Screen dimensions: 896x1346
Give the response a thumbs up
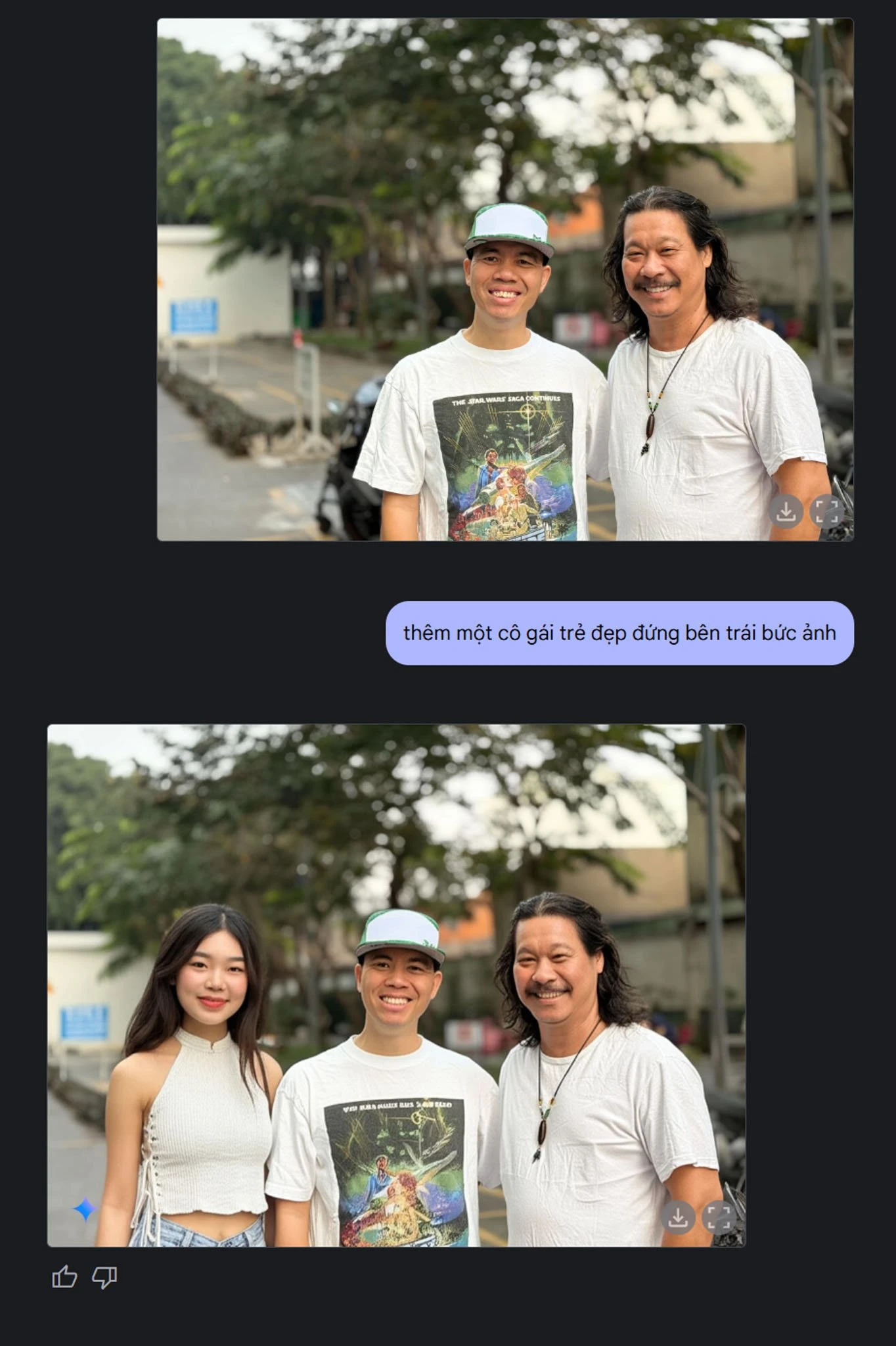64,1277
